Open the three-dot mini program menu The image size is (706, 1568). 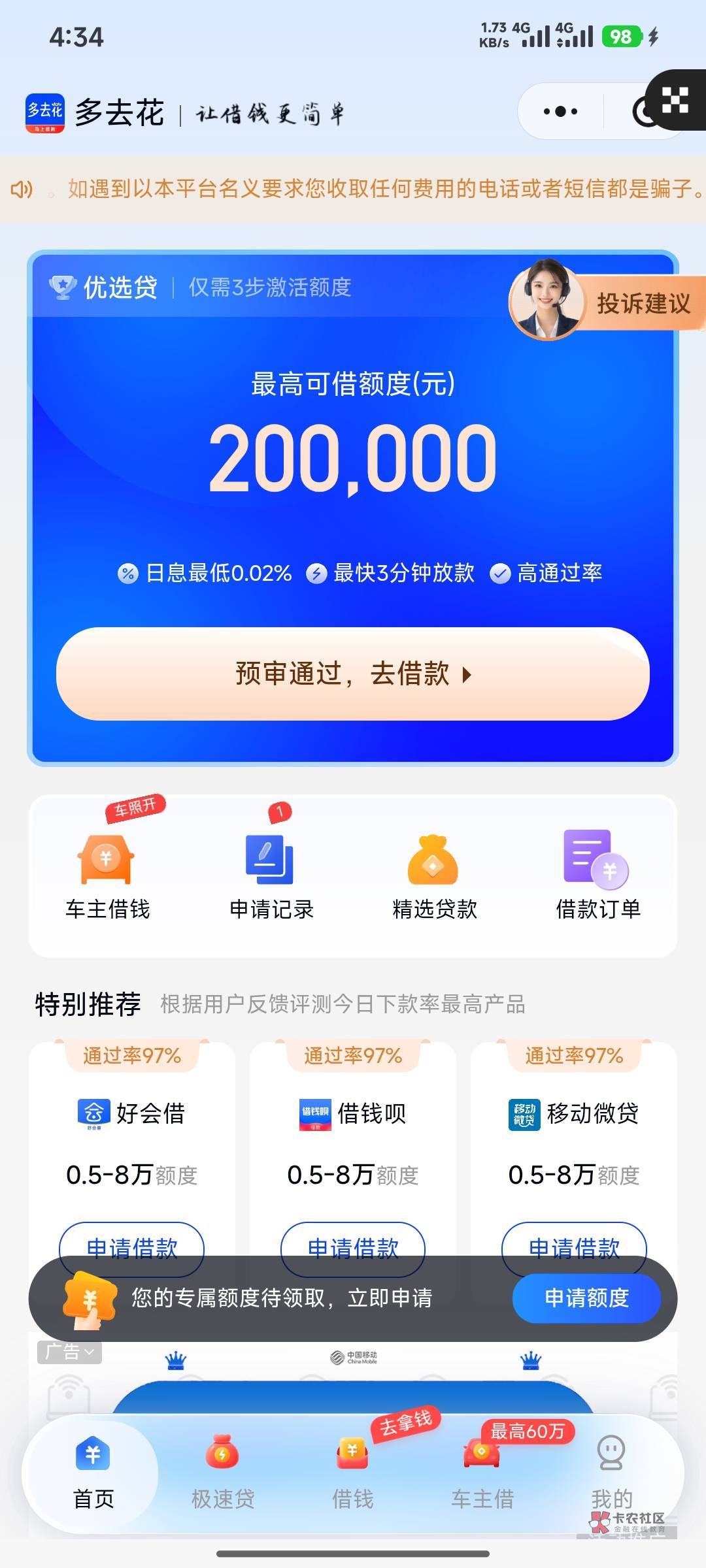coord(561,112)
